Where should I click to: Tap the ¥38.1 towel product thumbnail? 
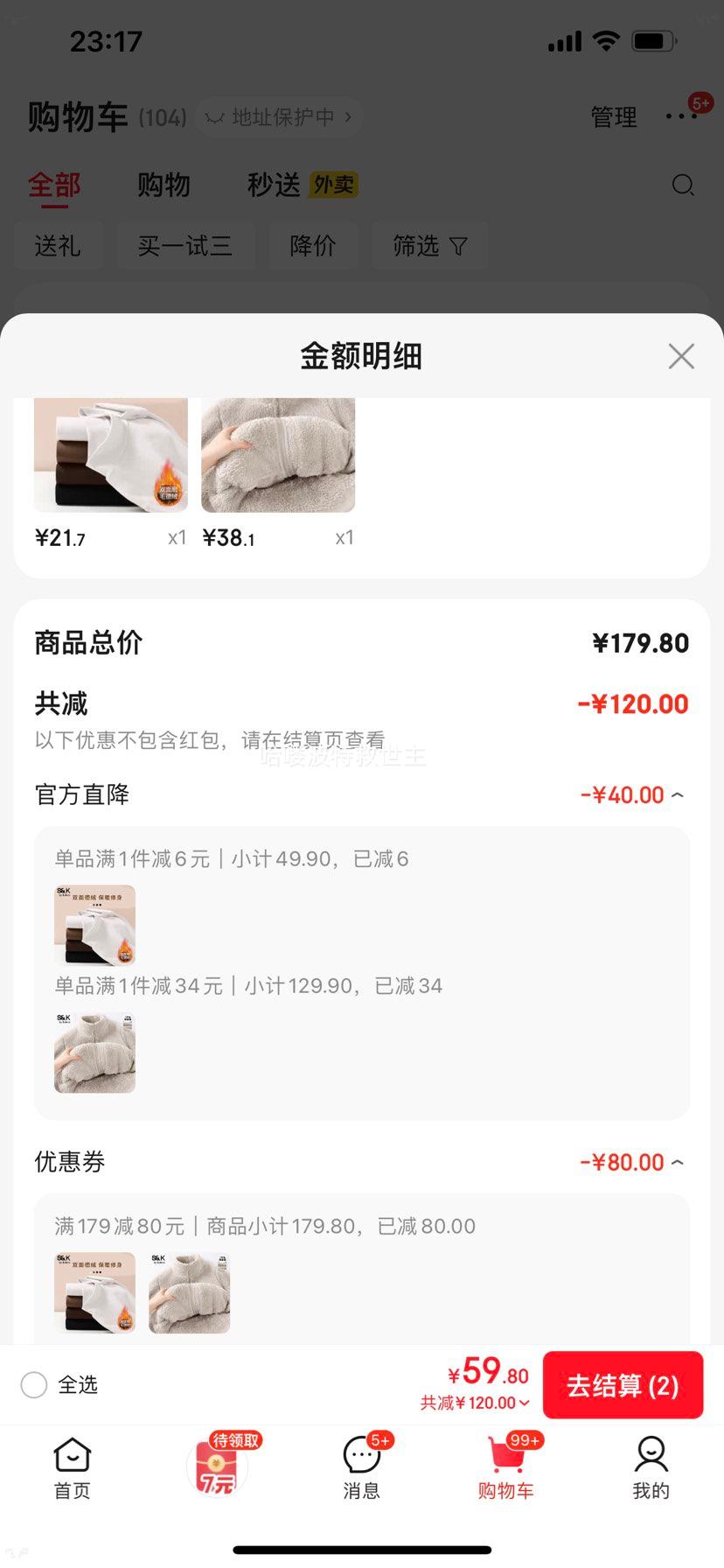pyautogui.click(x=278, y=454)
